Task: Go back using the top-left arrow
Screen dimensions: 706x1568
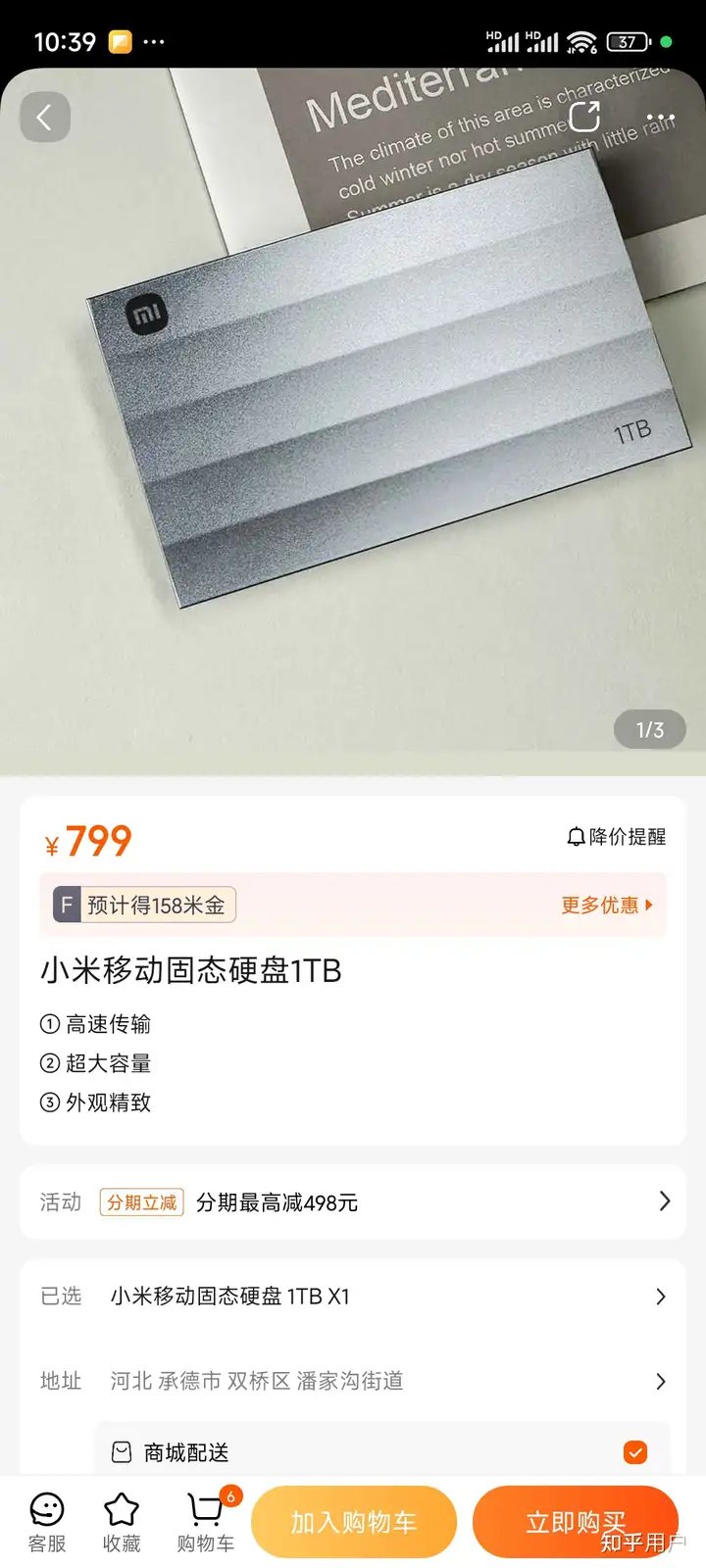Action: 44,118
